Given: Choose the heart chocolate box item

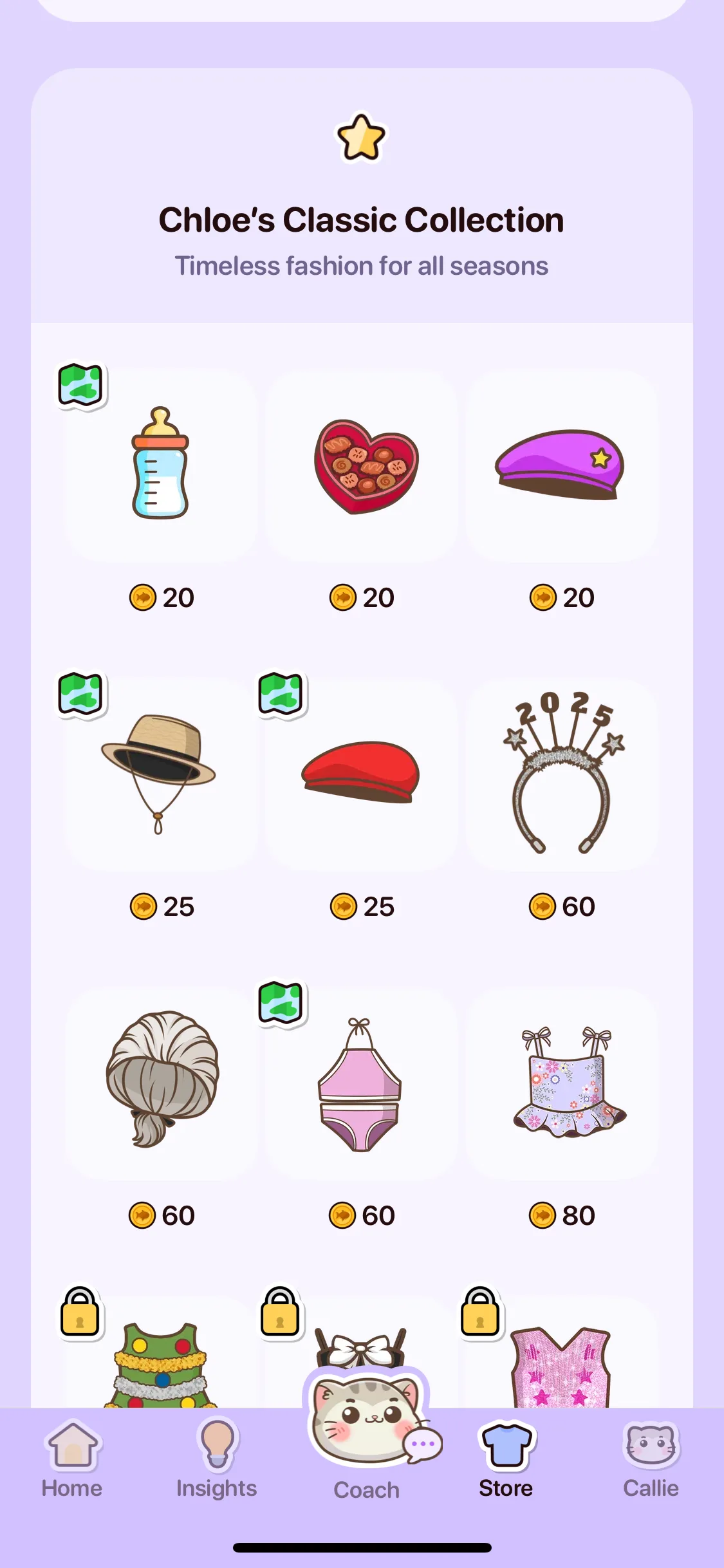Looking at the screenshot, I should click(366, 465).
